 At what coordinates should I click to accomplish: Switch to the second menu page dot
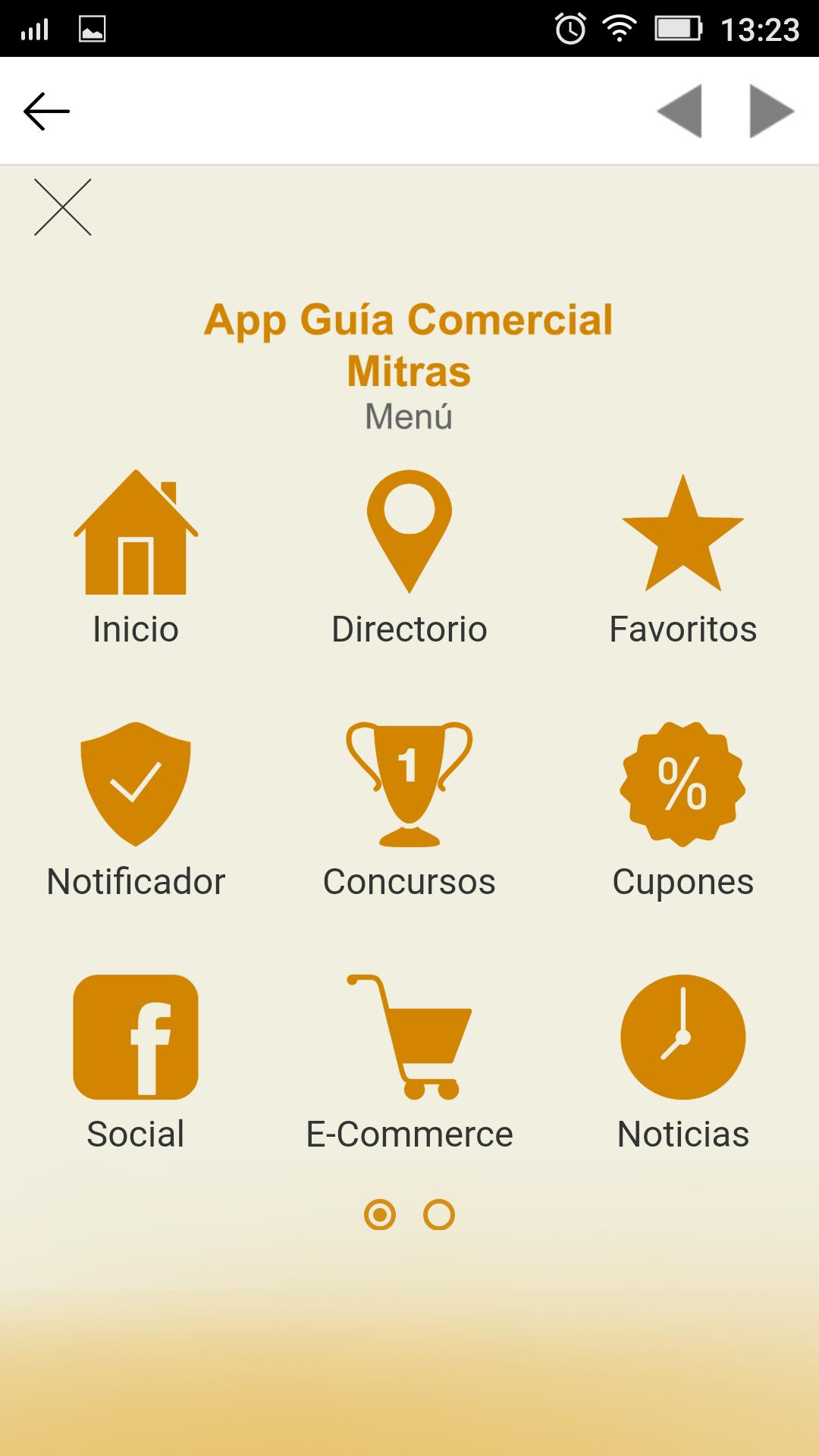pos(439,1214)
